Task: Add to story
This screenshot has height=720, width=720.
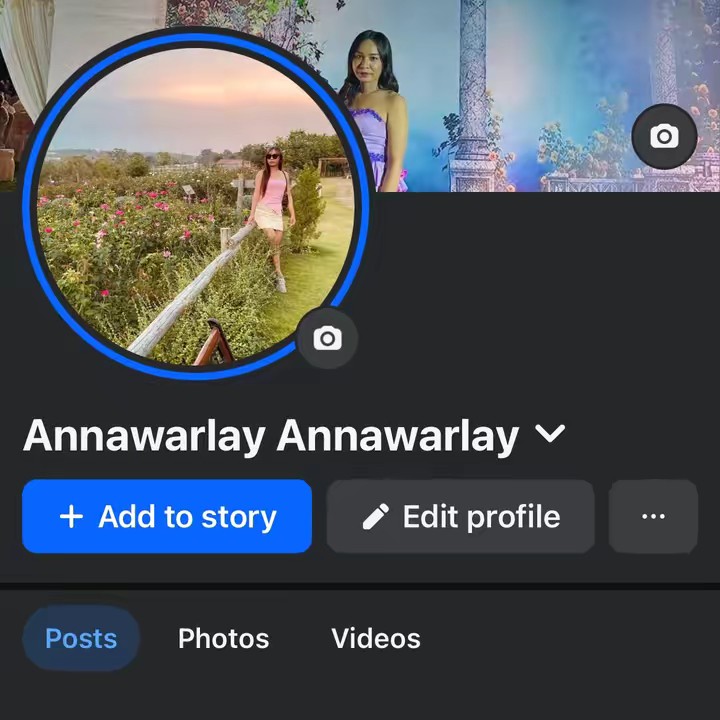Action: point(167,517)
